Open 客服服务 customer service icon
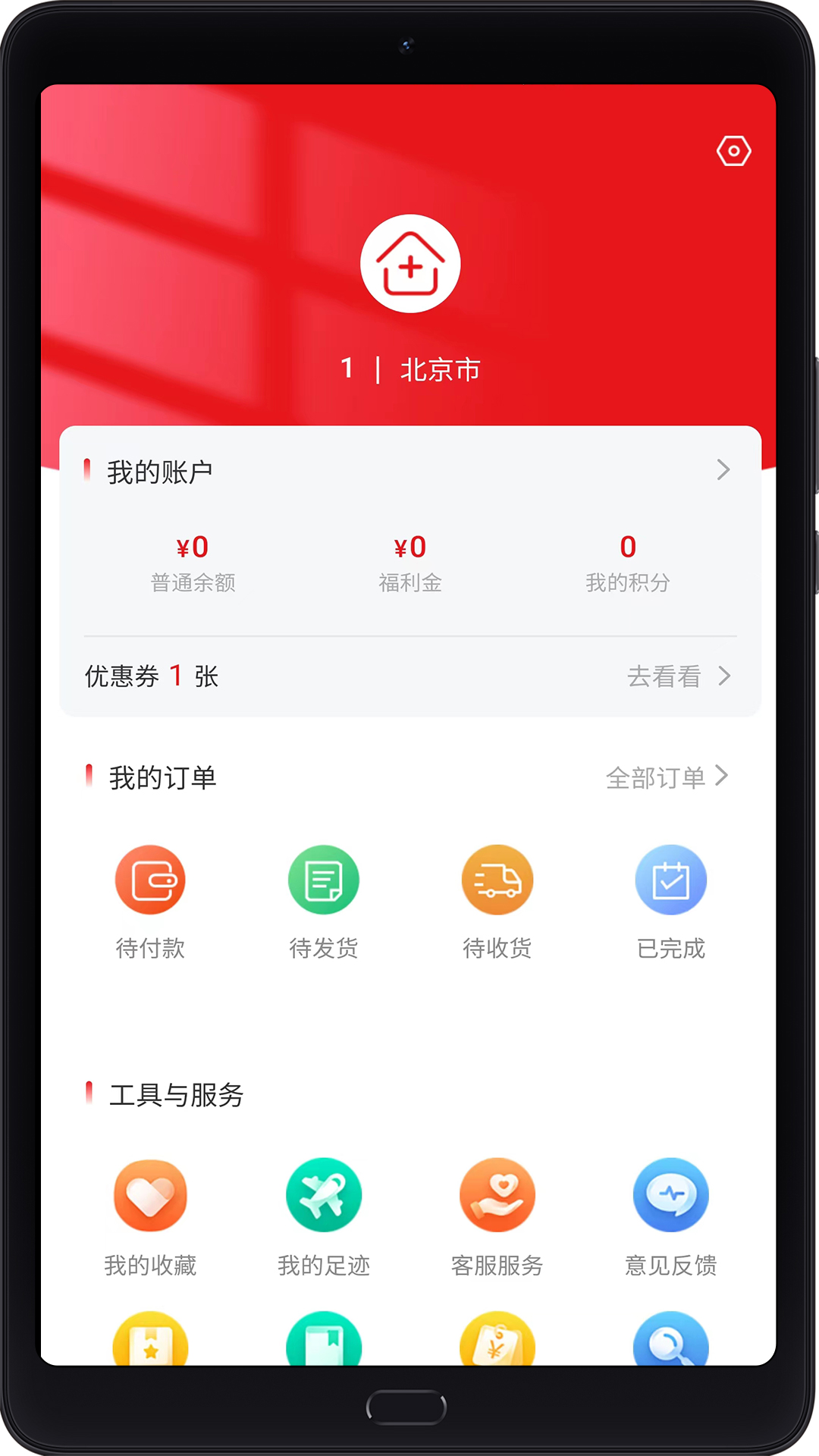Viewport: 819px width, 1456px height. tap(497, 1195)
